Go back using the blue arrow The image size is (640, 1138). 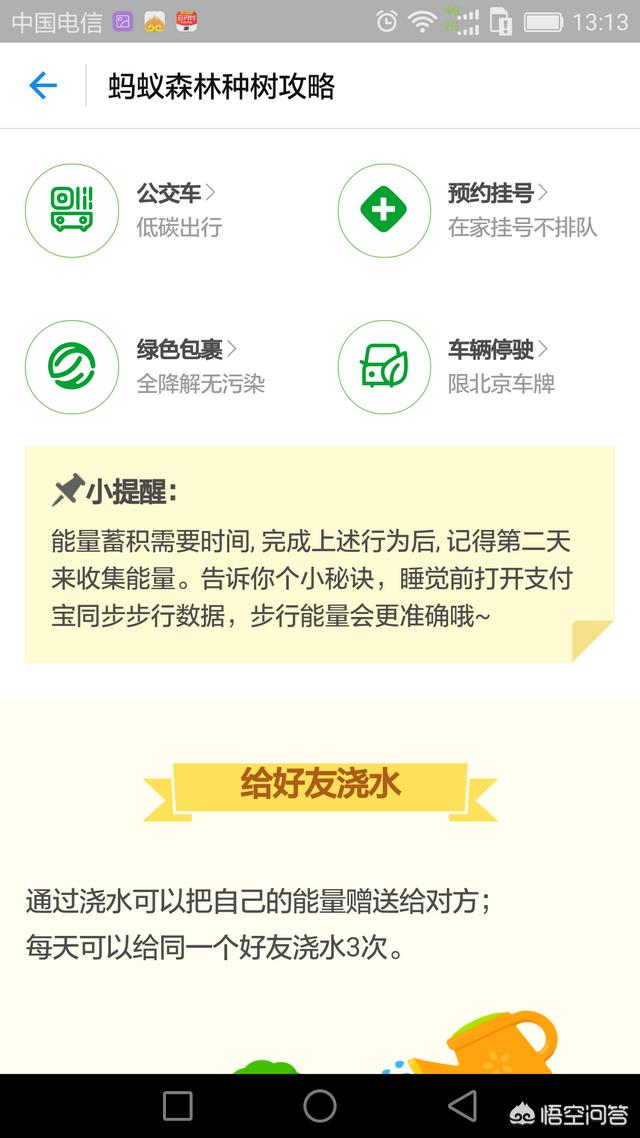42,86
